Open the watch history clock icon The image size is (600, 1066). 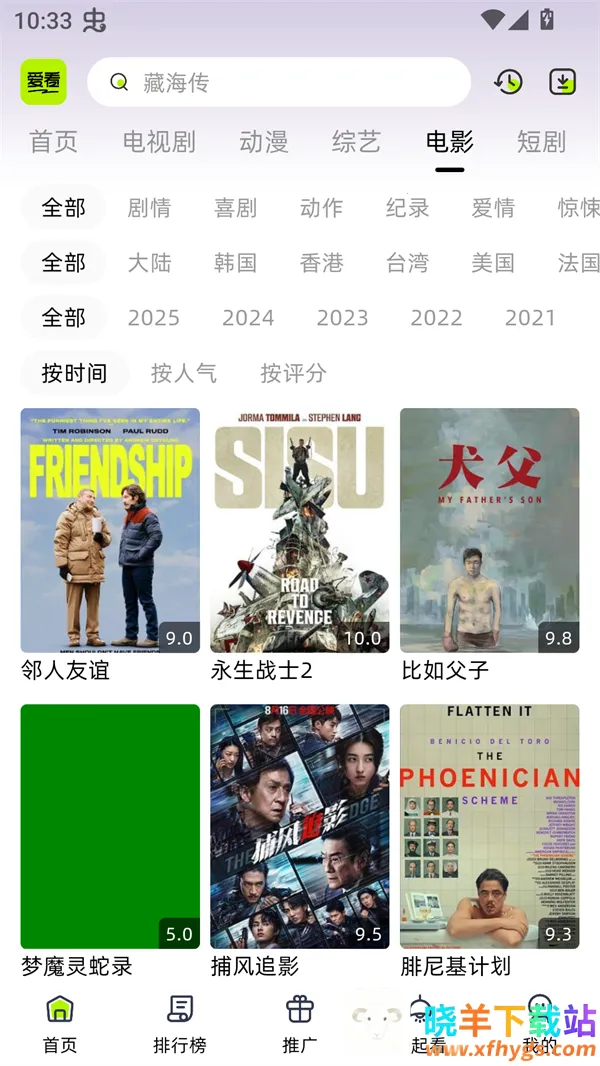pyautogui.click(x=508, y=82)
